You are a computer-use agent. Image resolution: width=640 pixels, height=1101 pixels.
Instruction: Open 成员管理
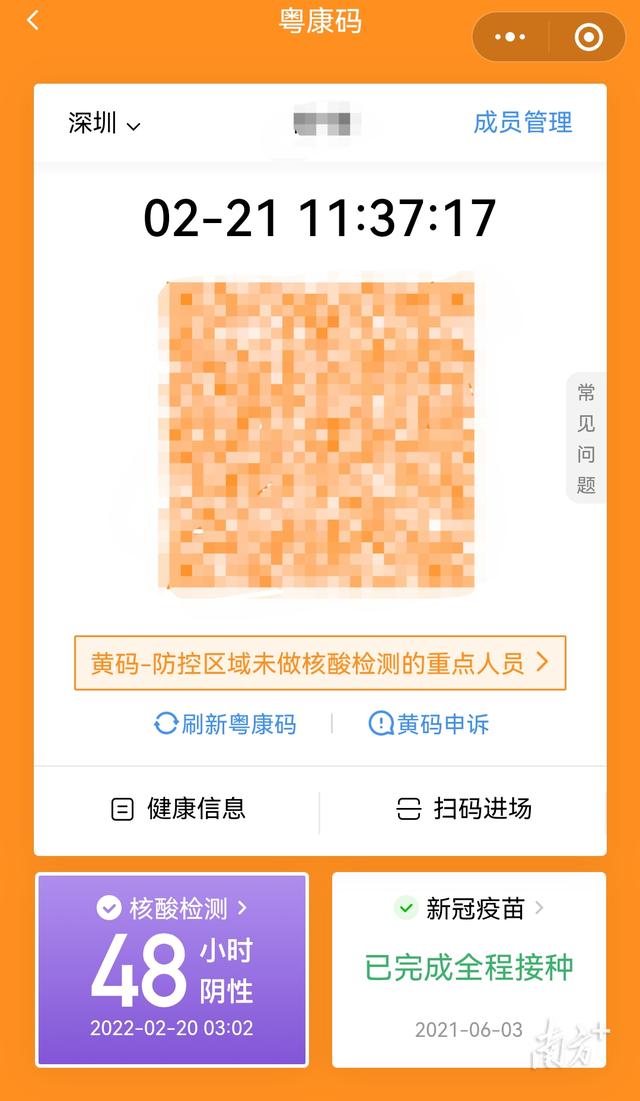pyautogui.click(x=523, y=123)
